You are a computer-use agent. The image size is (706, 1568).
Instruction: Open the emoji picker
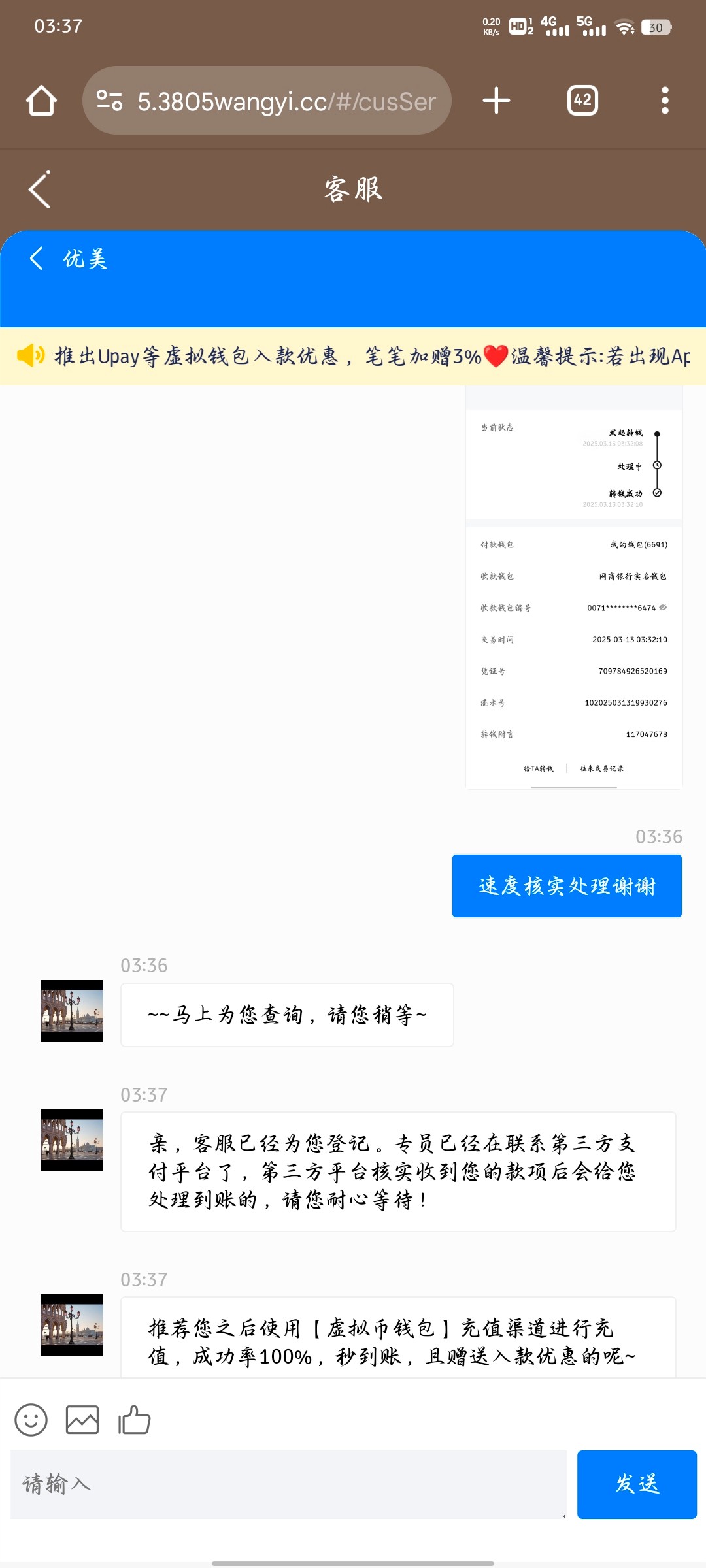click(31, 1420)
